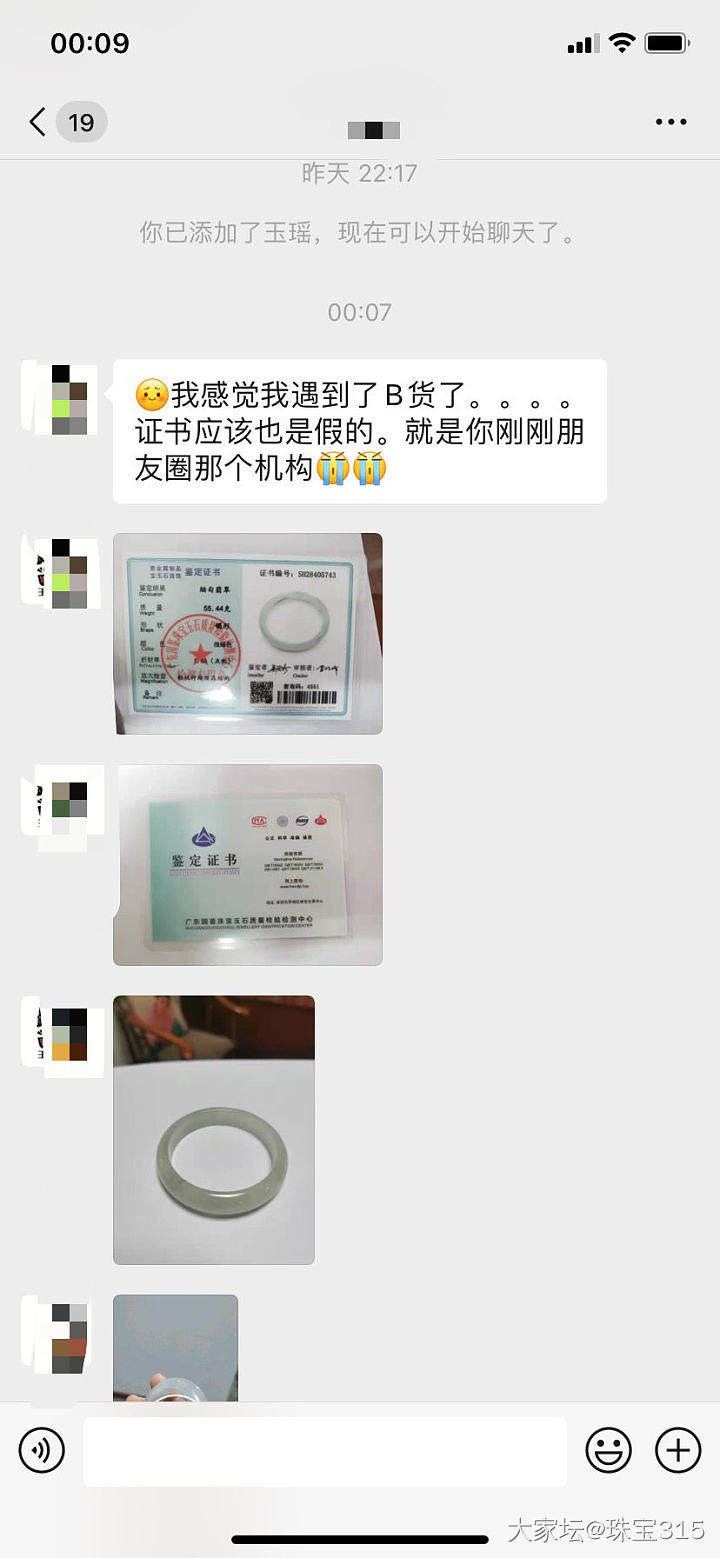Focus the message text field

click(325, 1450)
